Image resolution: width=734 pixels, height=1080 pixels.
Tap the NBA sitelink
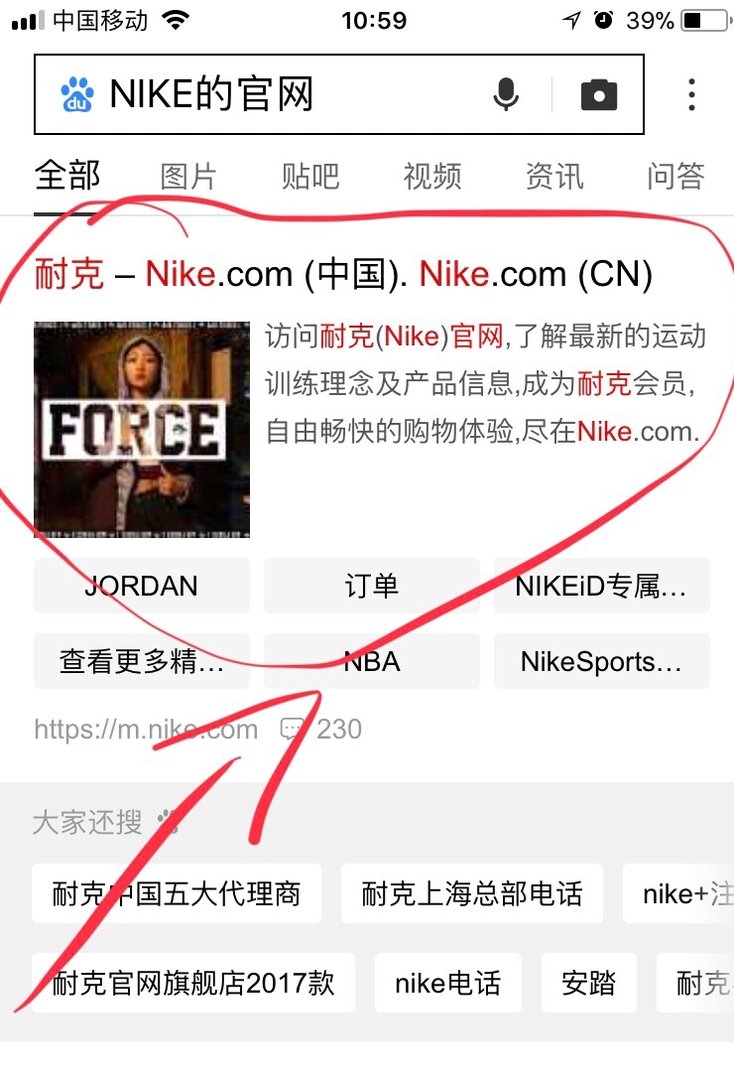(x=370, y=661)
